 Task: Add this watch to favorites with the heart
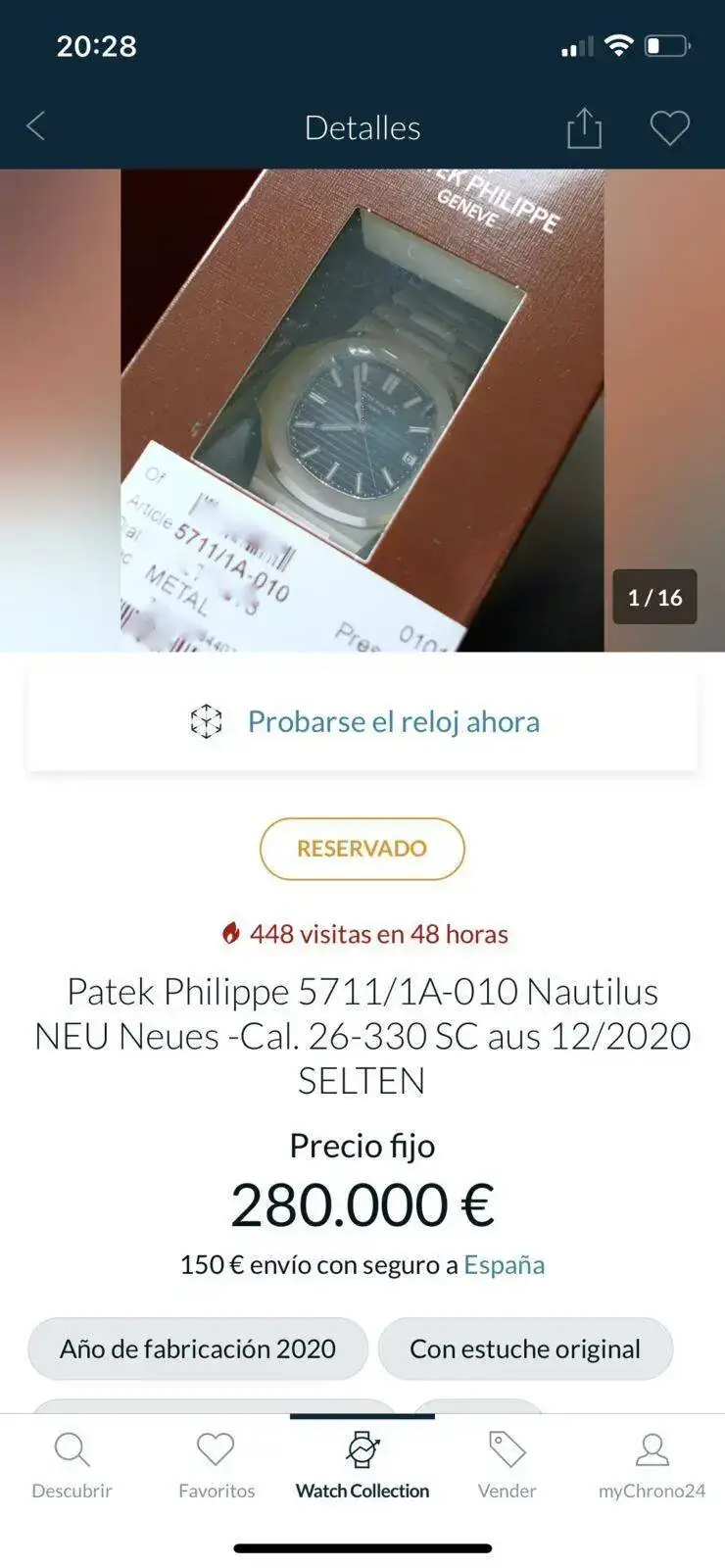pos(670,127)
